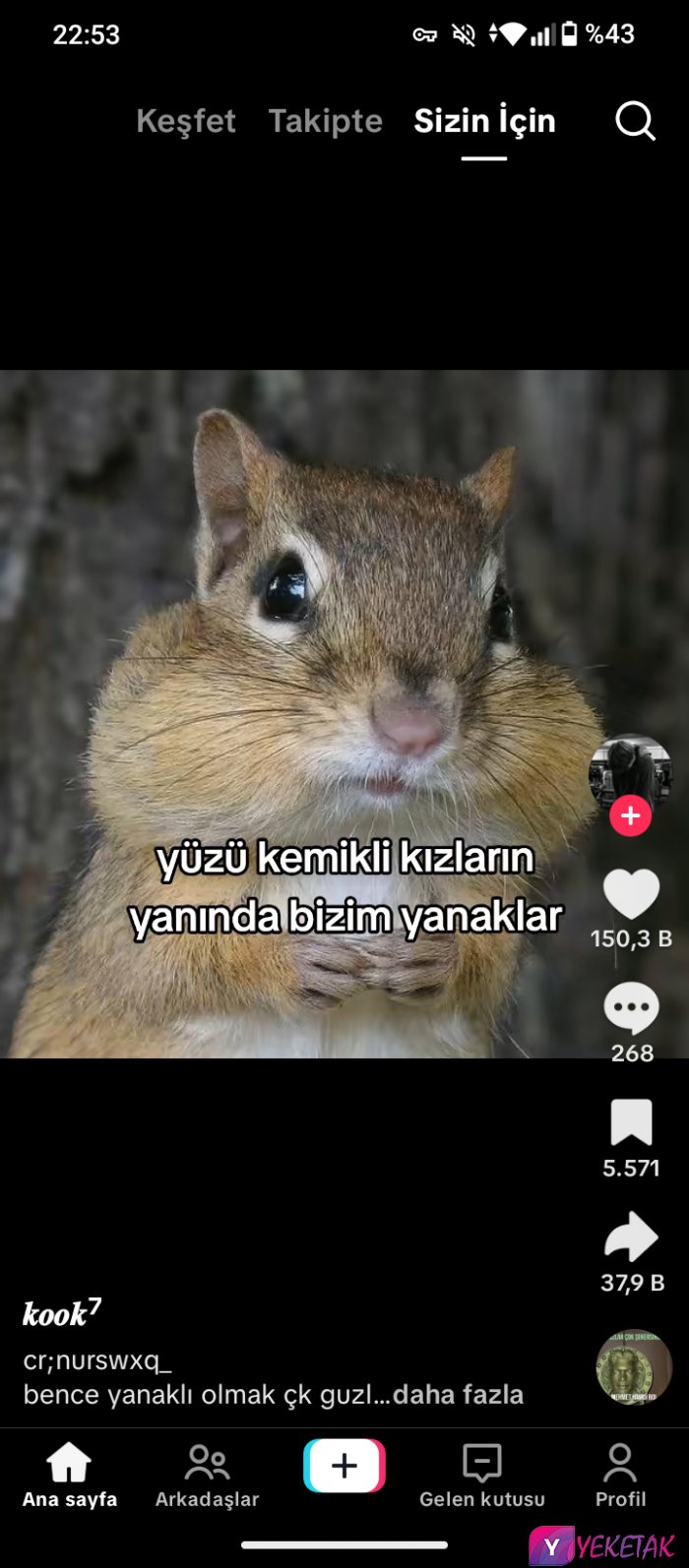Image resolution: width=689 pixels, height=1568 pixels.
Task: Open the search magnifier icon
Action: point(635,122)
